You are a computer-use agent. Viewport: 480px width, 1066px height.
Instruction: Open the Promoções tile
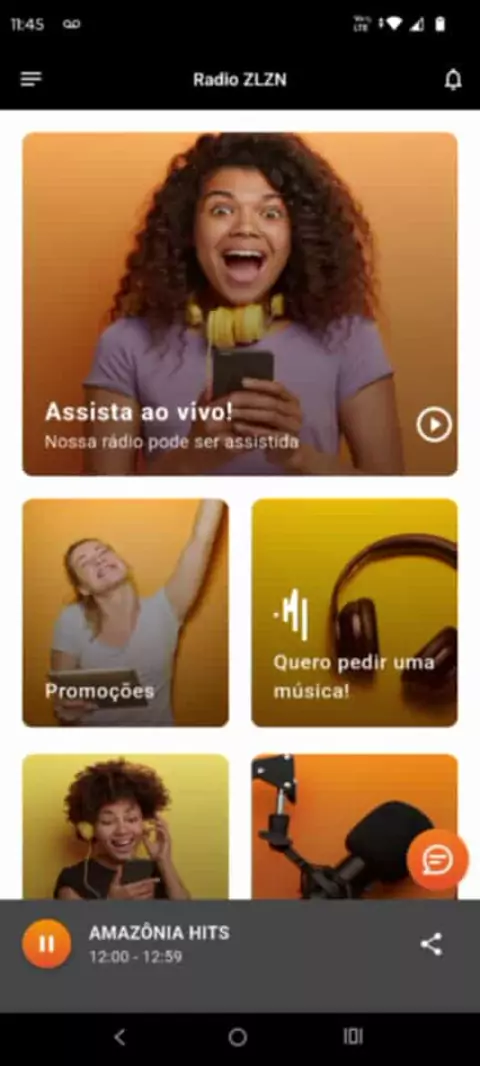(126, 613)
